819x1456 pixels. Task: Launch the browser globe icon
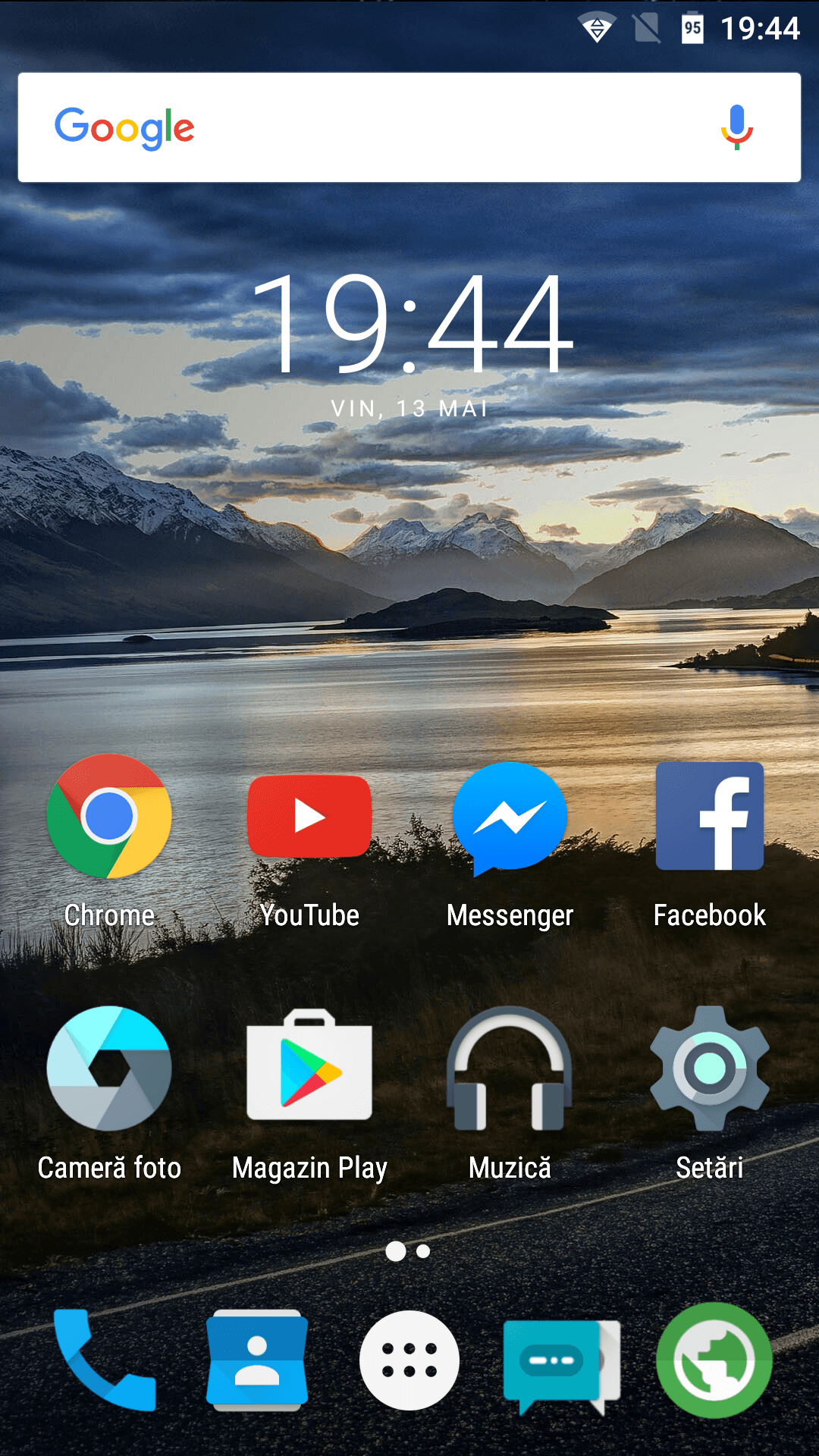tap(714, 1360)
